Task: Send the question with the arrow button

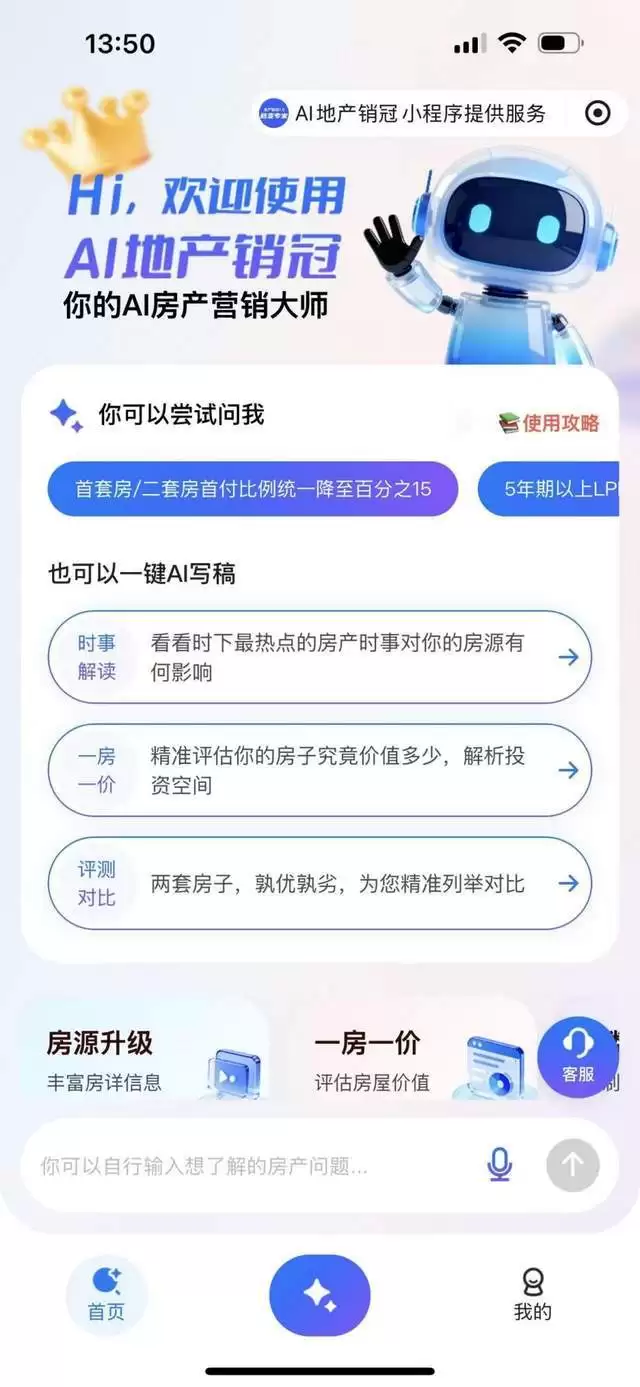Action: [x=573, y=1165]
